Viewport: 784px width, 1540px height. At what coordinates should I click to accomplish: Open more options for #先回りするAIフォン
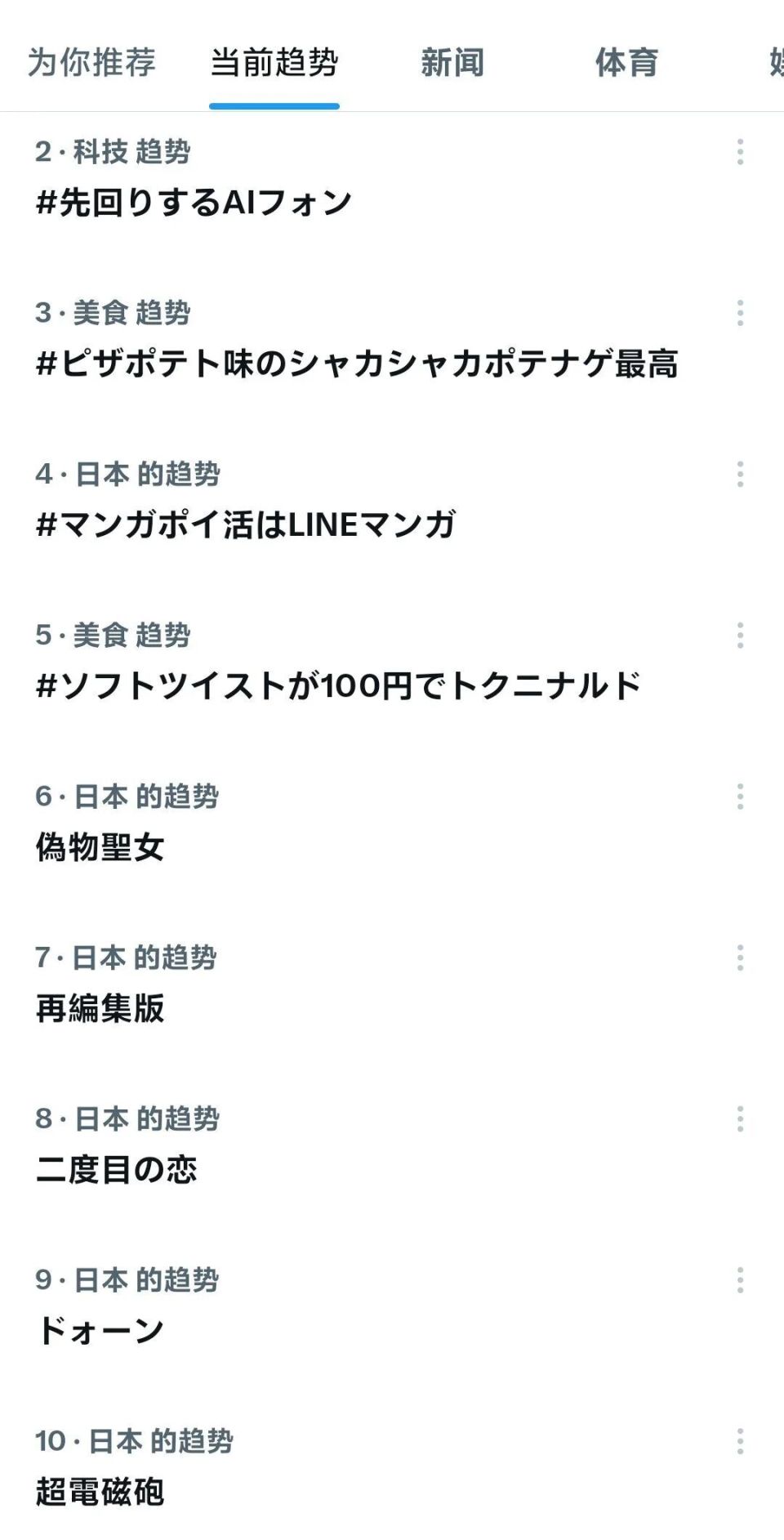[740, 152]
